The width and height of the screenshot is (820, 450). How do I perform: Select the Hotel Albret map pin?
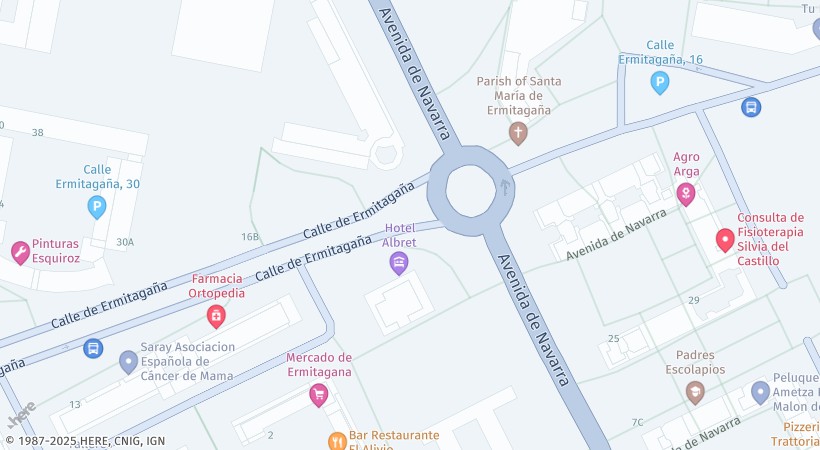(x=399, y=263)
